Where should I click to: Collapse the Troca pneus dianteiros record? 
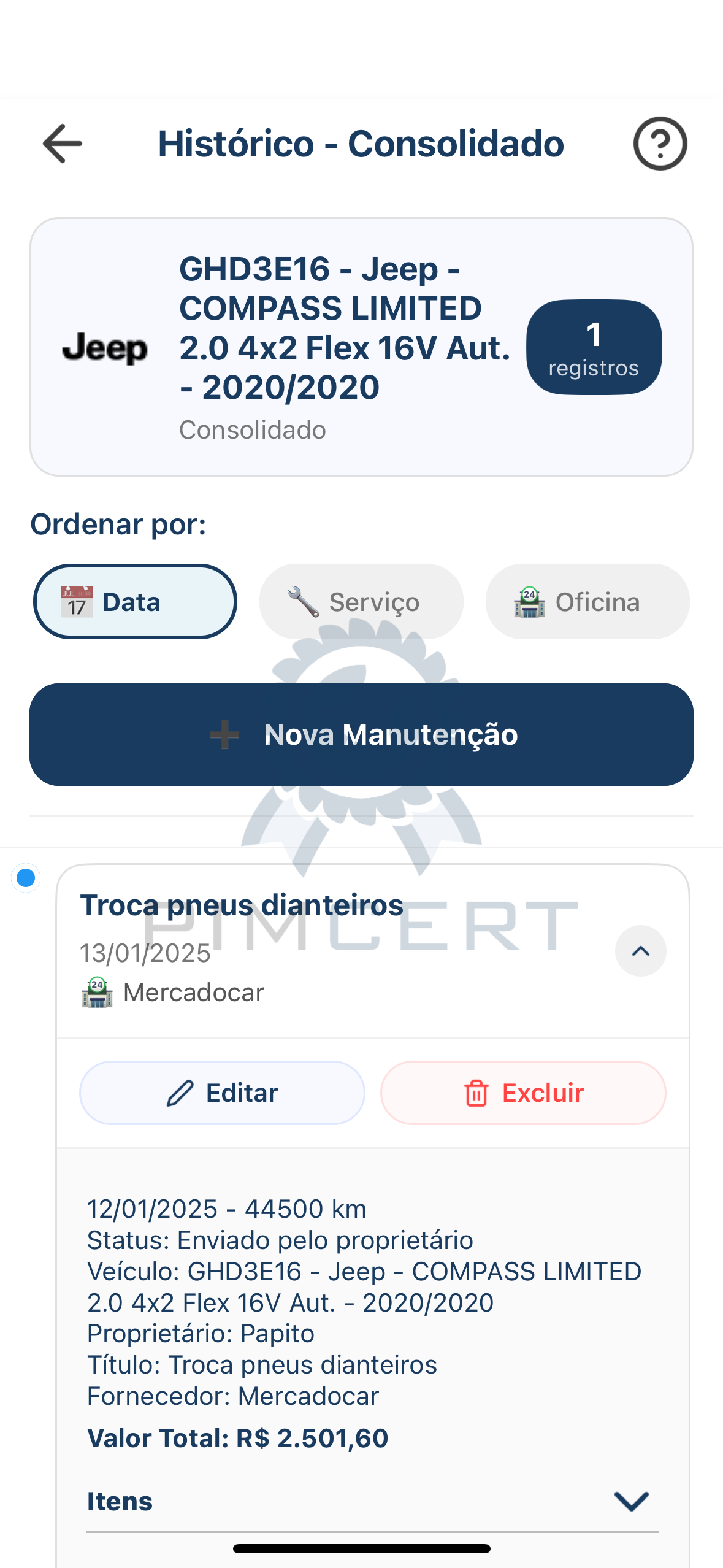pyautogui.click(x=640, y=951)
